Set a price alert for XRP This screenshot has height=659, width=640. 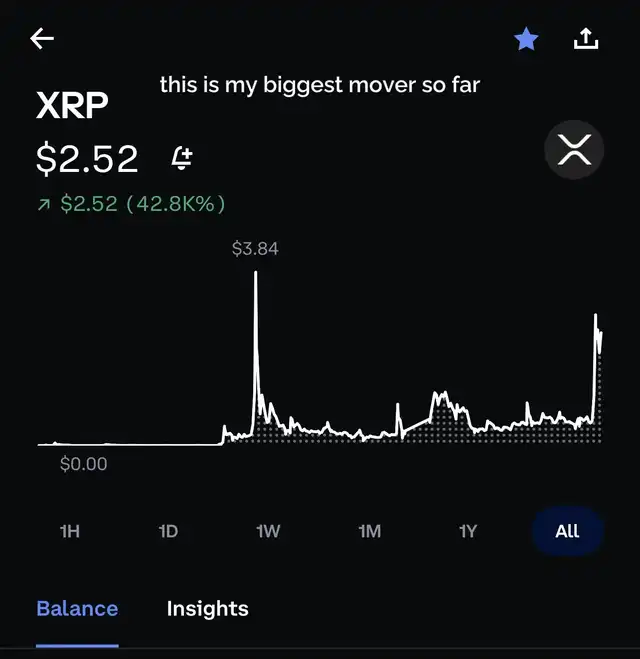[182, 158]
